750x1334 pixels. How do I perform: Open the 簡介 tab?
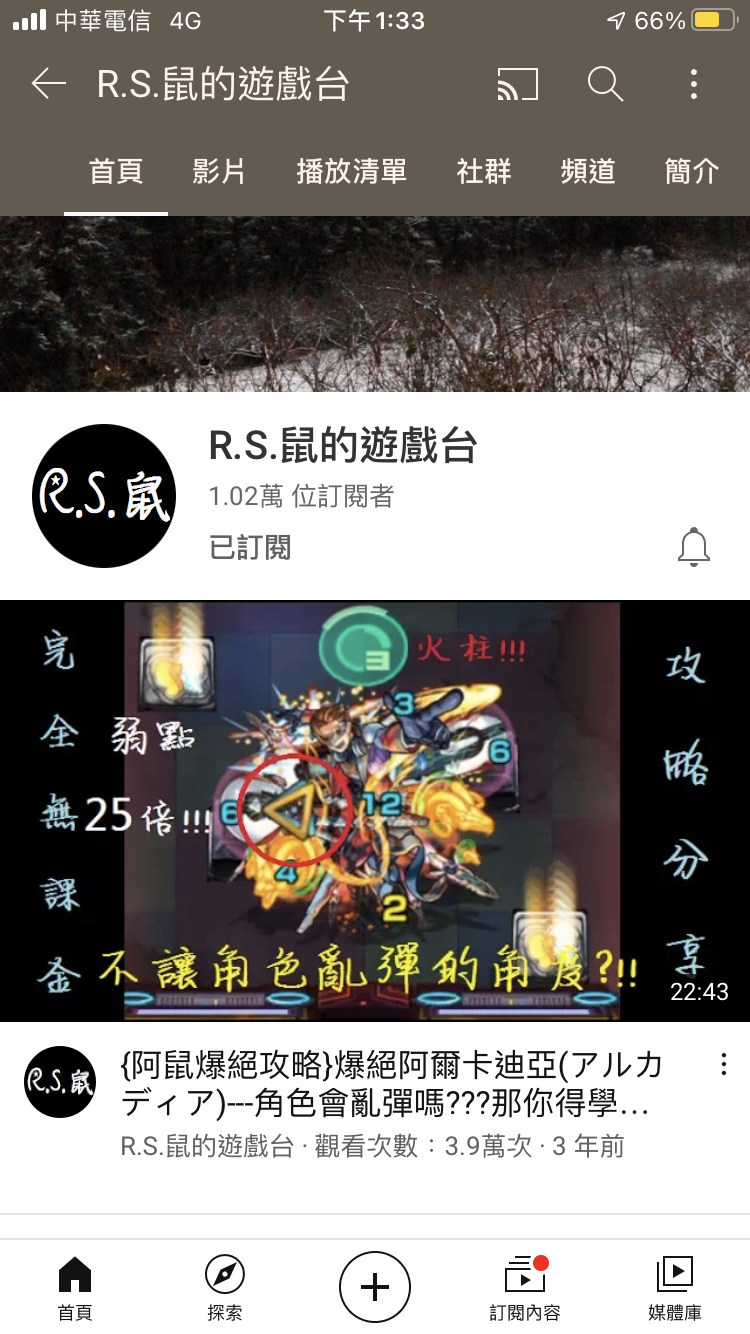pos(692,171)
